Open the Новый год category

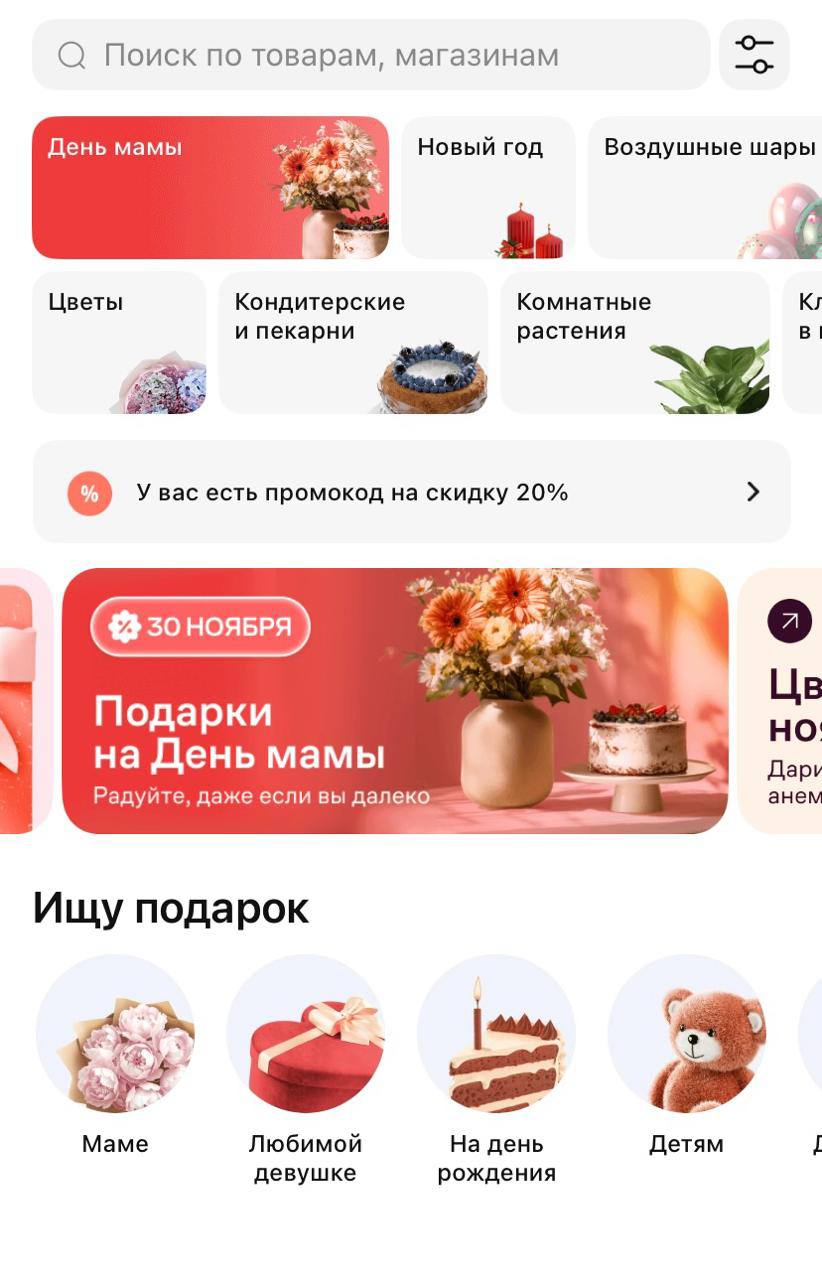coord(488,188)
